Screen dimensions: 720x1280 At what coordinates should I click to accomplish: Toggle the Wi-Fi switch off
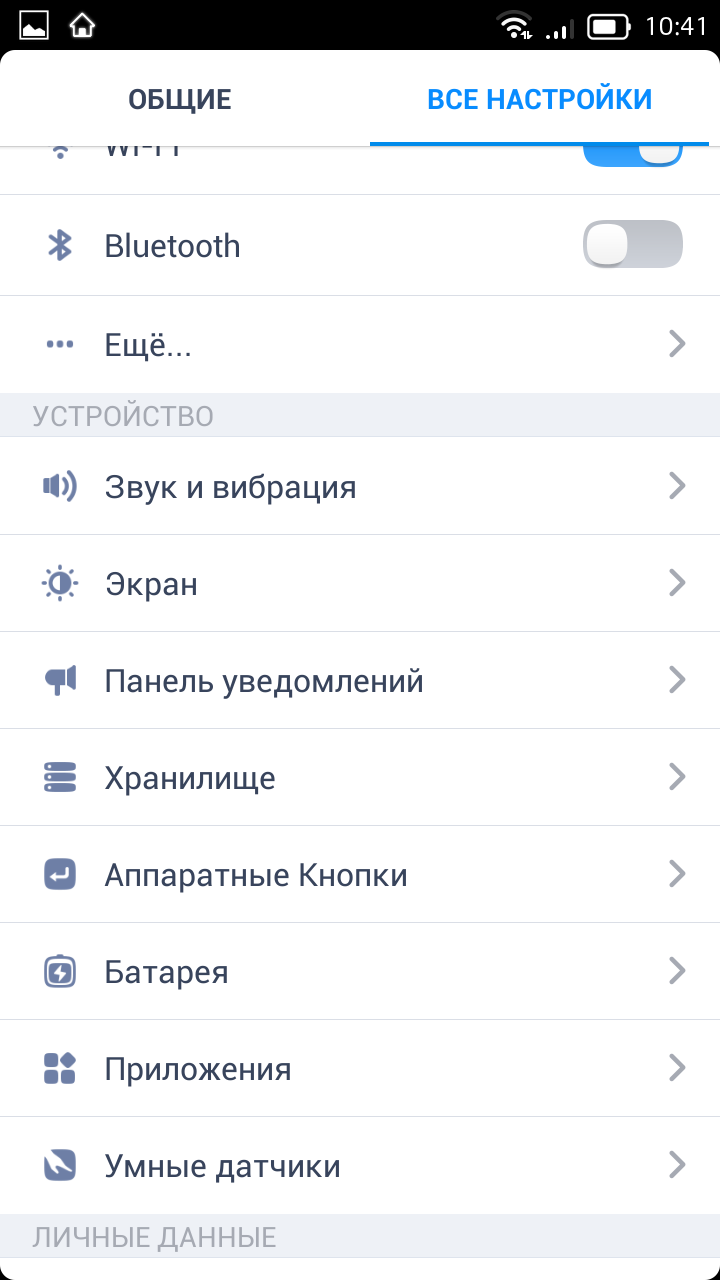[x=632, y=156]
